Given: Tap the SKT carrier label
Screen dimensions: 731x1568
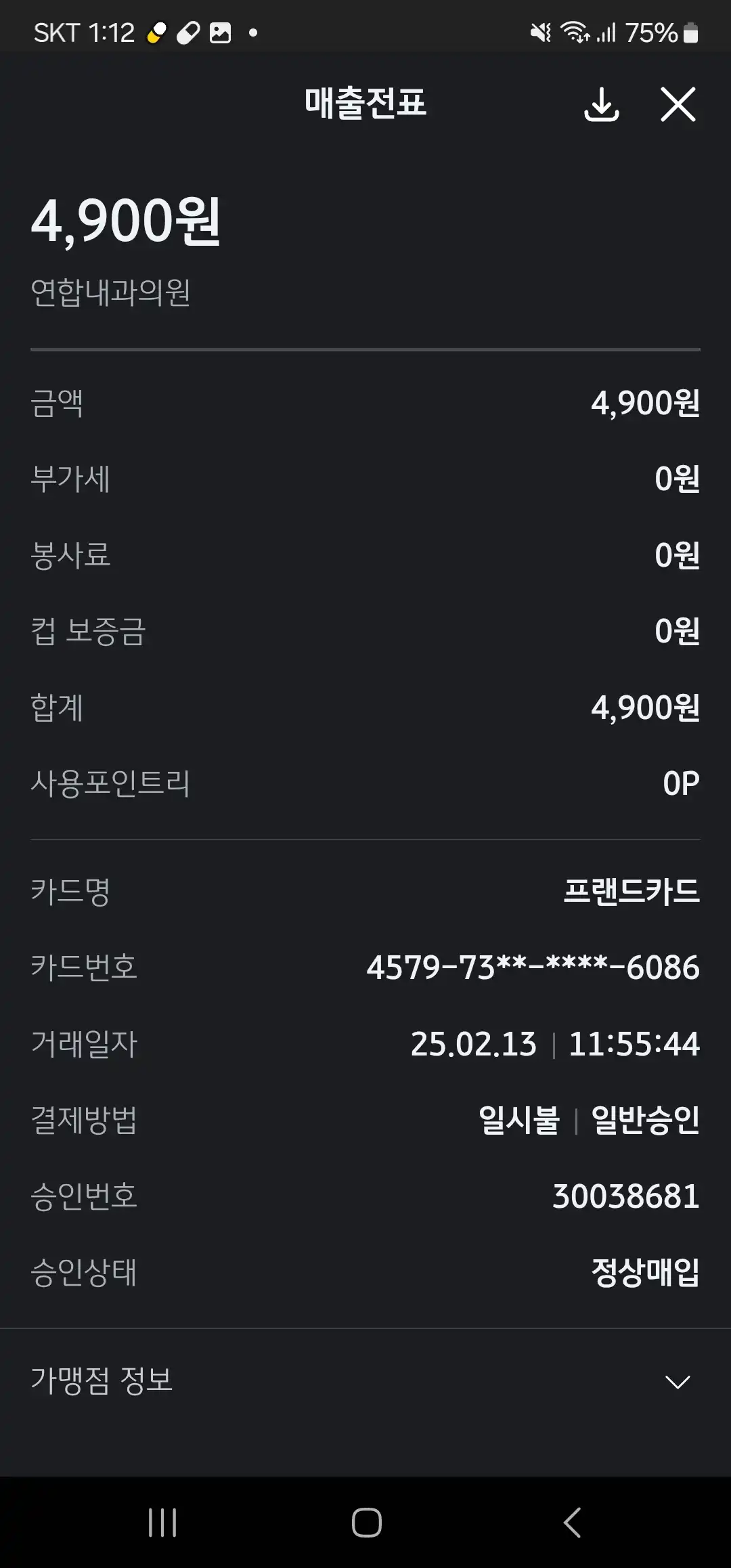Looking at the screenshot, I should click(x=60, y=32).
